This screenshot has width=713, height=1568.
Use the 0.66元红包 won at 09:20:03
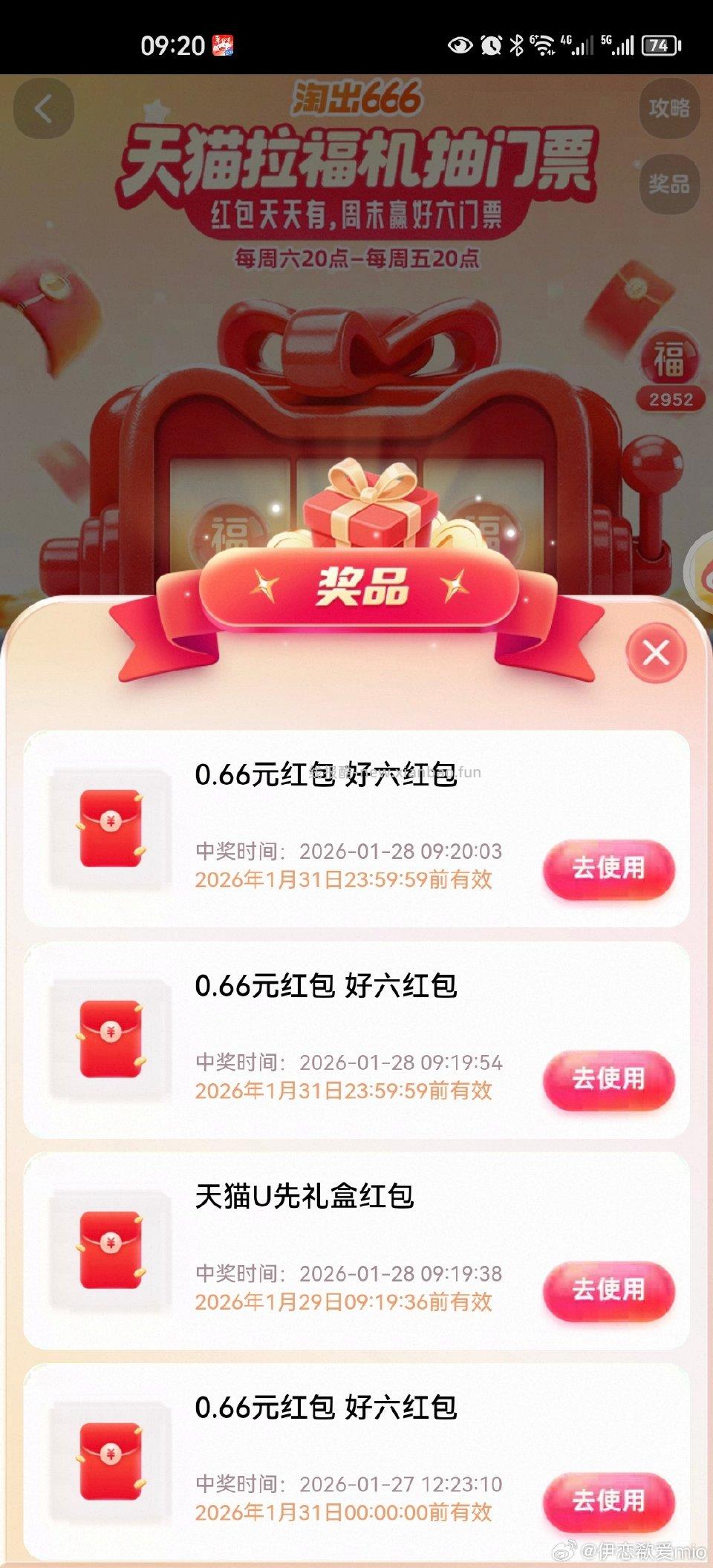point(608,868)
